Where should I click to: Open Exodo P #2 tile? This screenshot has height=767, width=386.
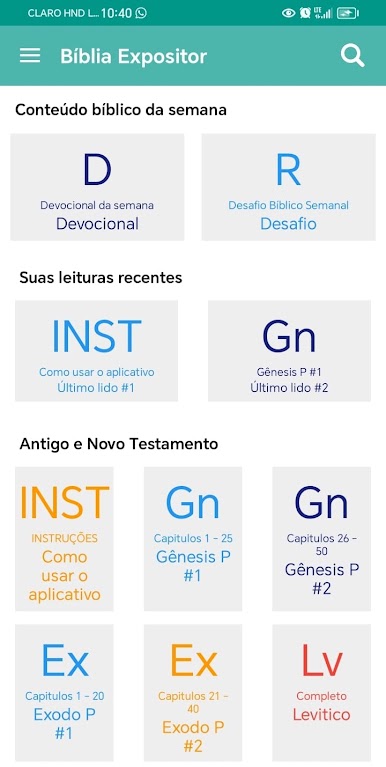pyautogui.click(x=193, y=693)
